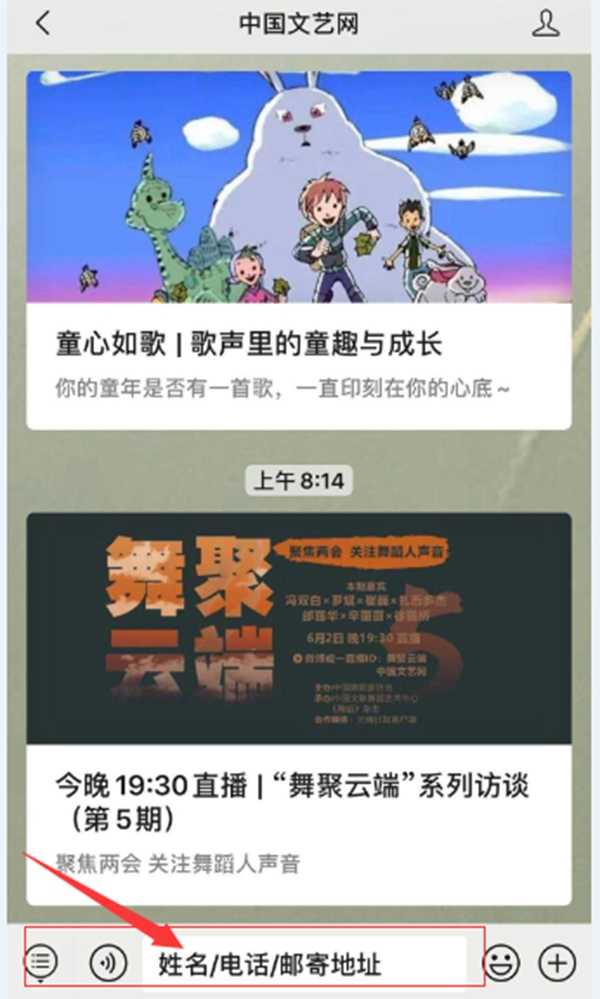
Task: Open the 童心如歌 article card
Action: point(299,250)
